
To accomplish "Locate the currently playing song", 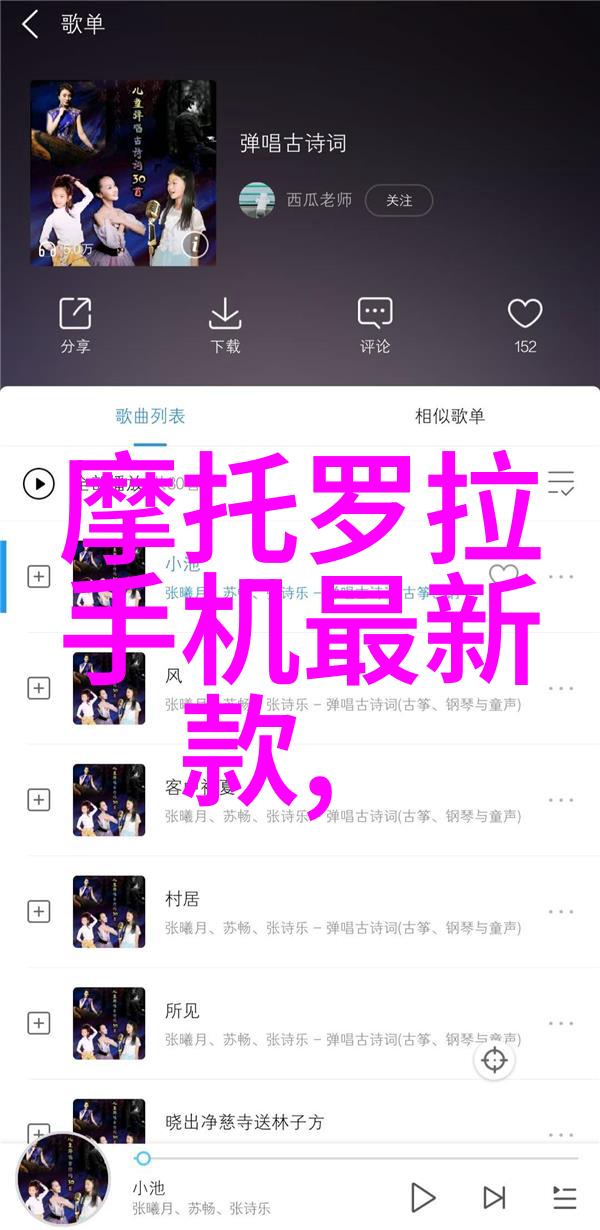I will point(495,1060).
